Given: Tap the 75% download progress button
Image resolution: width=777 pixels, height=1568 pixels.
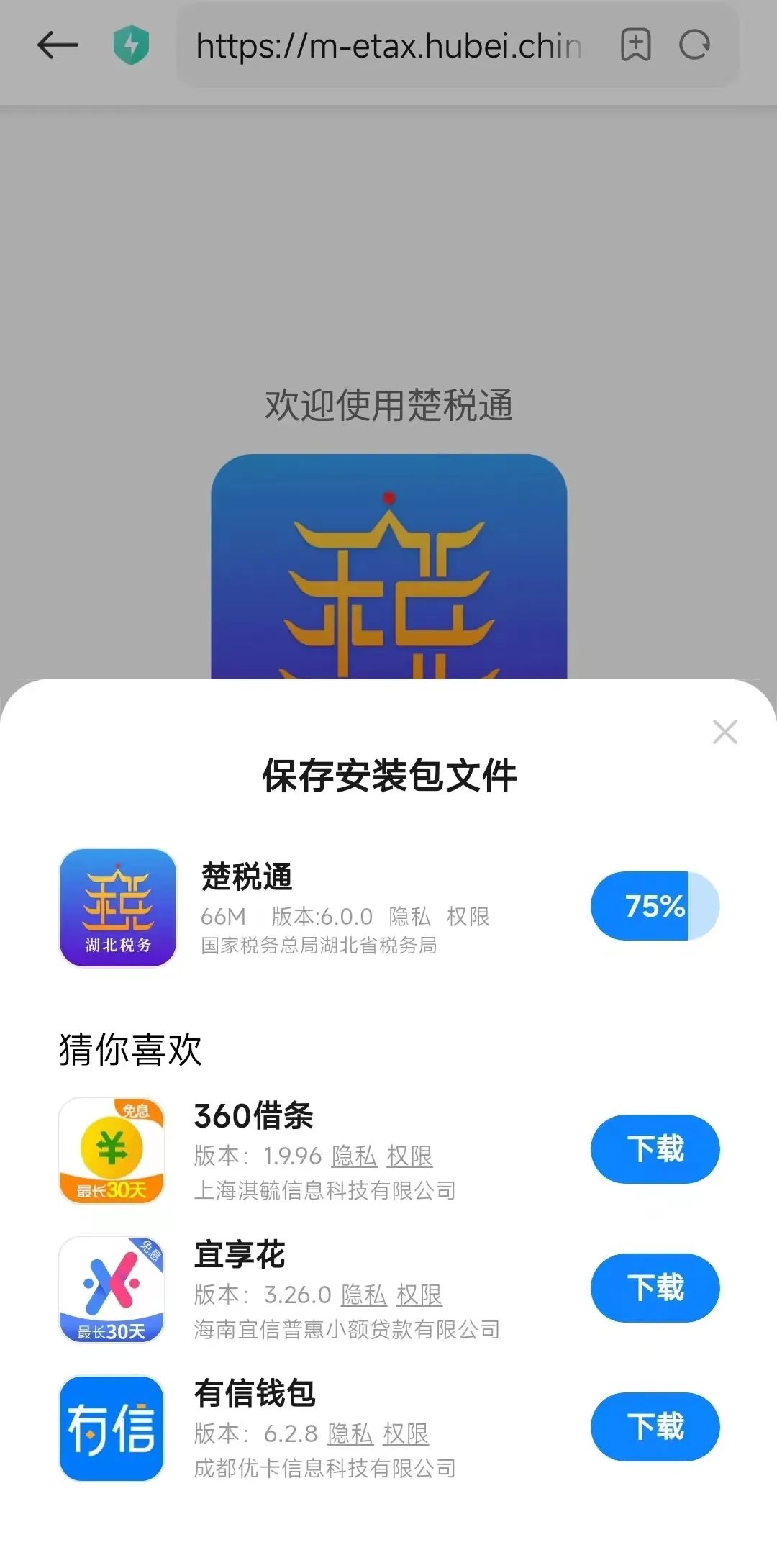Looking at the screenshot, I should click(655, 906).
